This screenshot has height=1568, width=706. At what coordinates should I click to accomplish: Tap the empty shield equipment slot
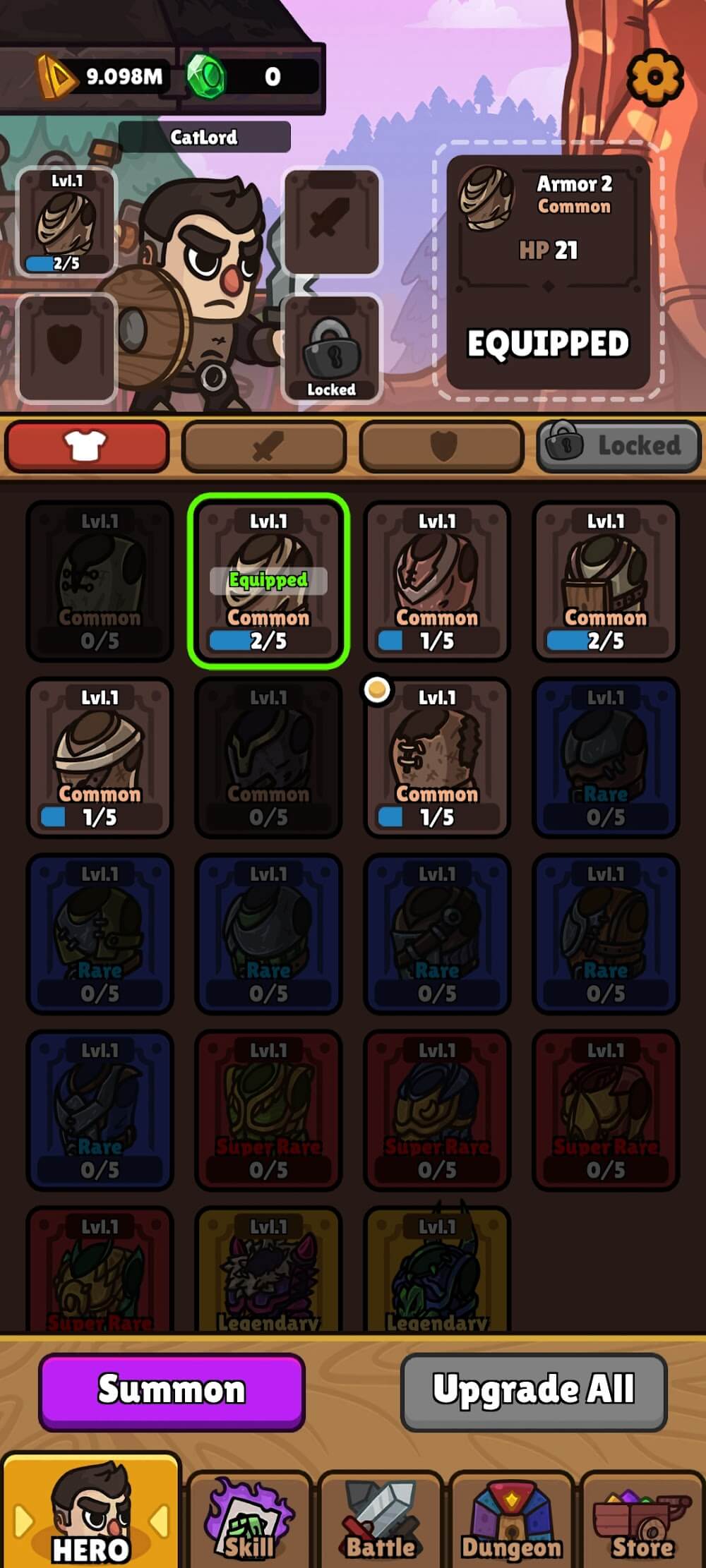coord(66,348)
